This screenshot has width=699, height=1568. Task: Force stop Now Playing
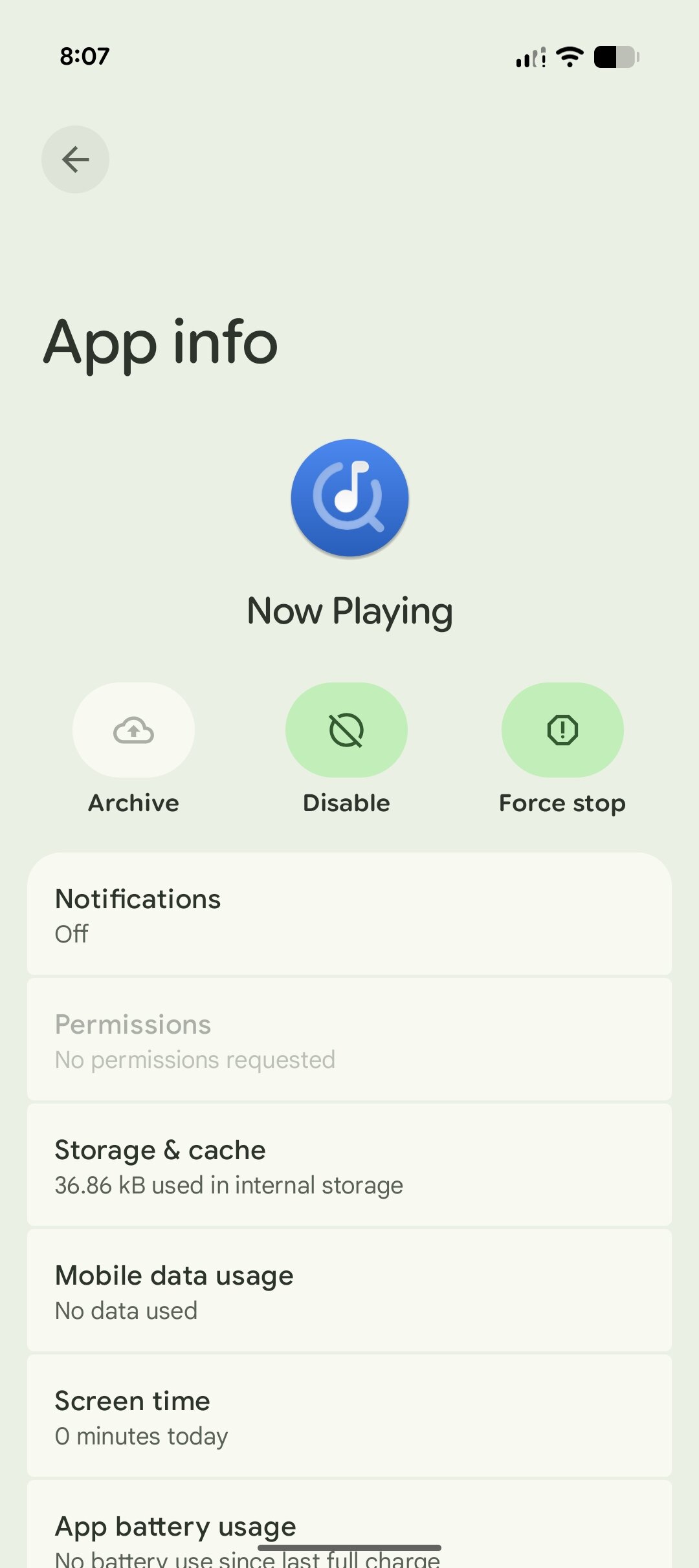click(562, 730)
